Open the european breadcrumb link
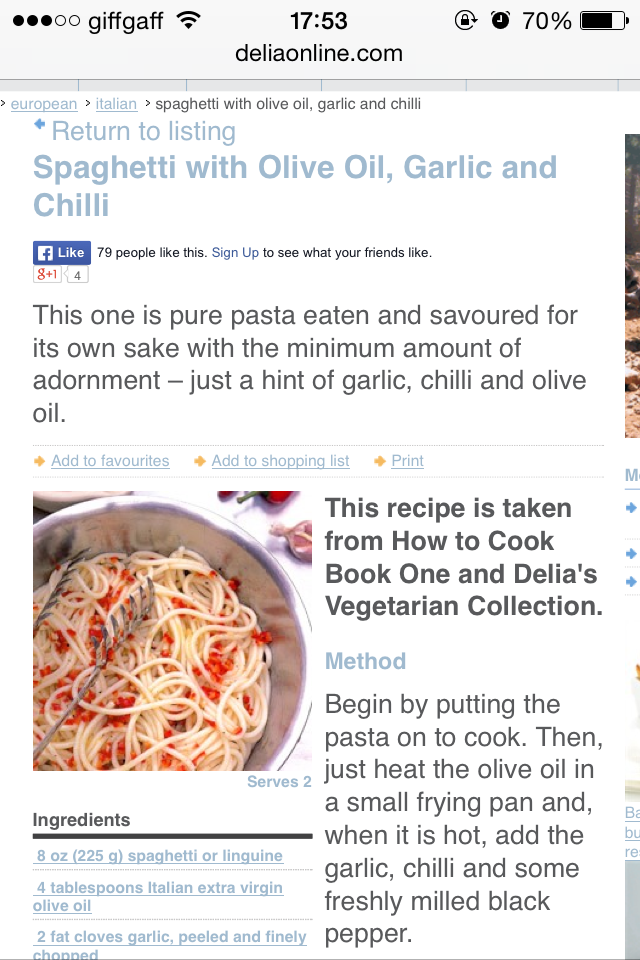This screenshot has height=960, width=640. pos(44,104)
